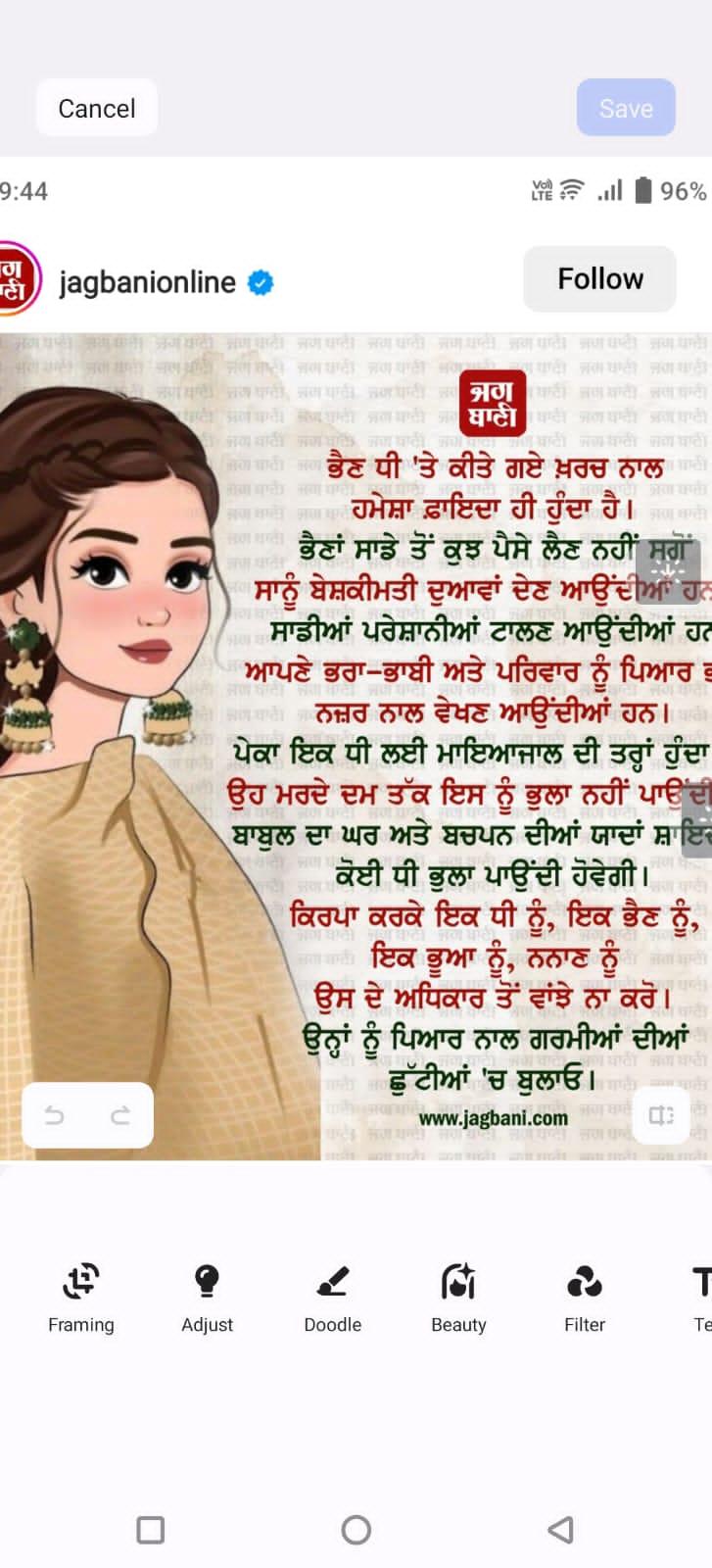Open the Adjust tool

pyautogui.click(x=207, y=1298)
